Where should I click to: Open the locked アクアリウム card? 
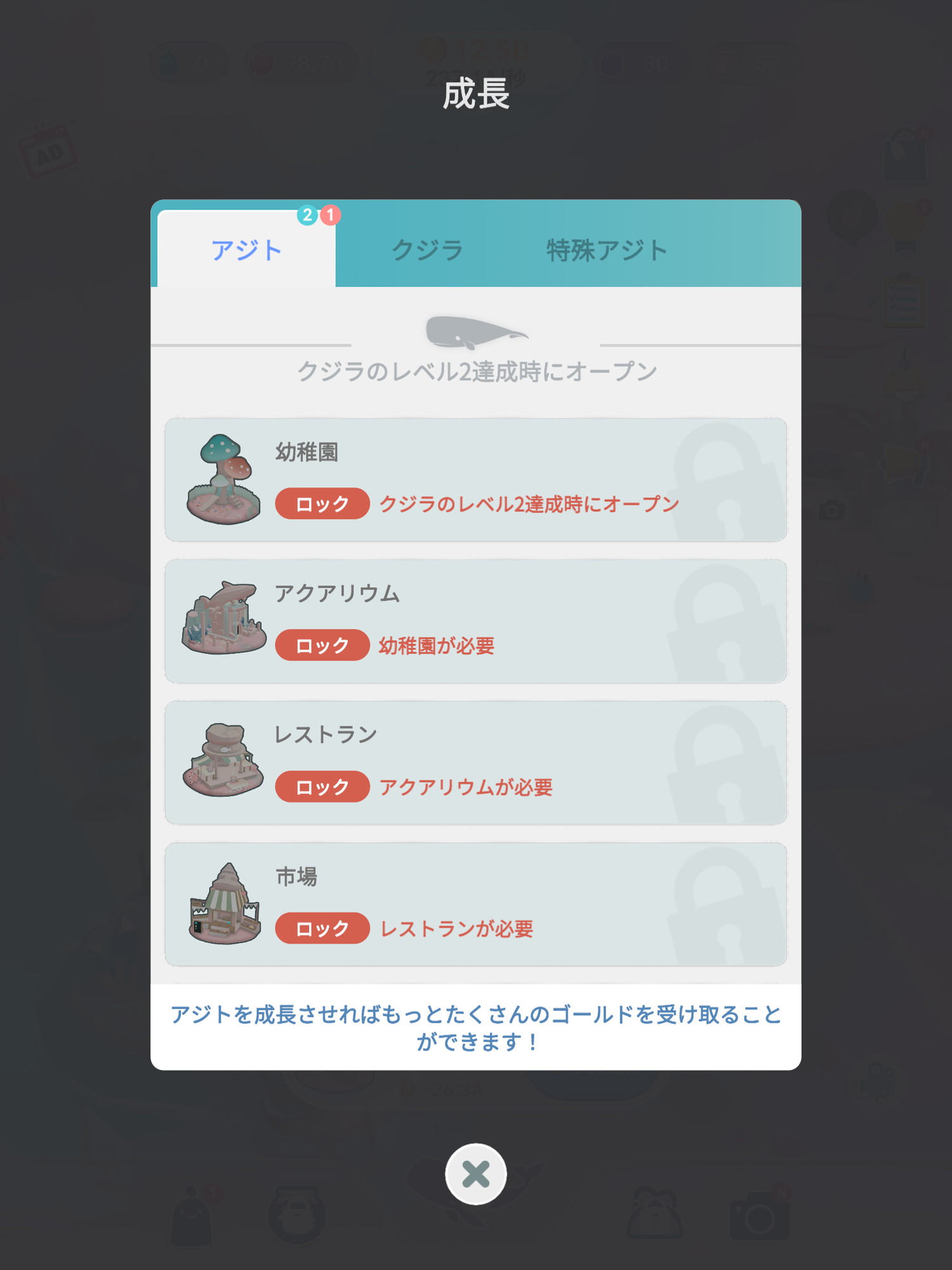click(x=475, y=621)
